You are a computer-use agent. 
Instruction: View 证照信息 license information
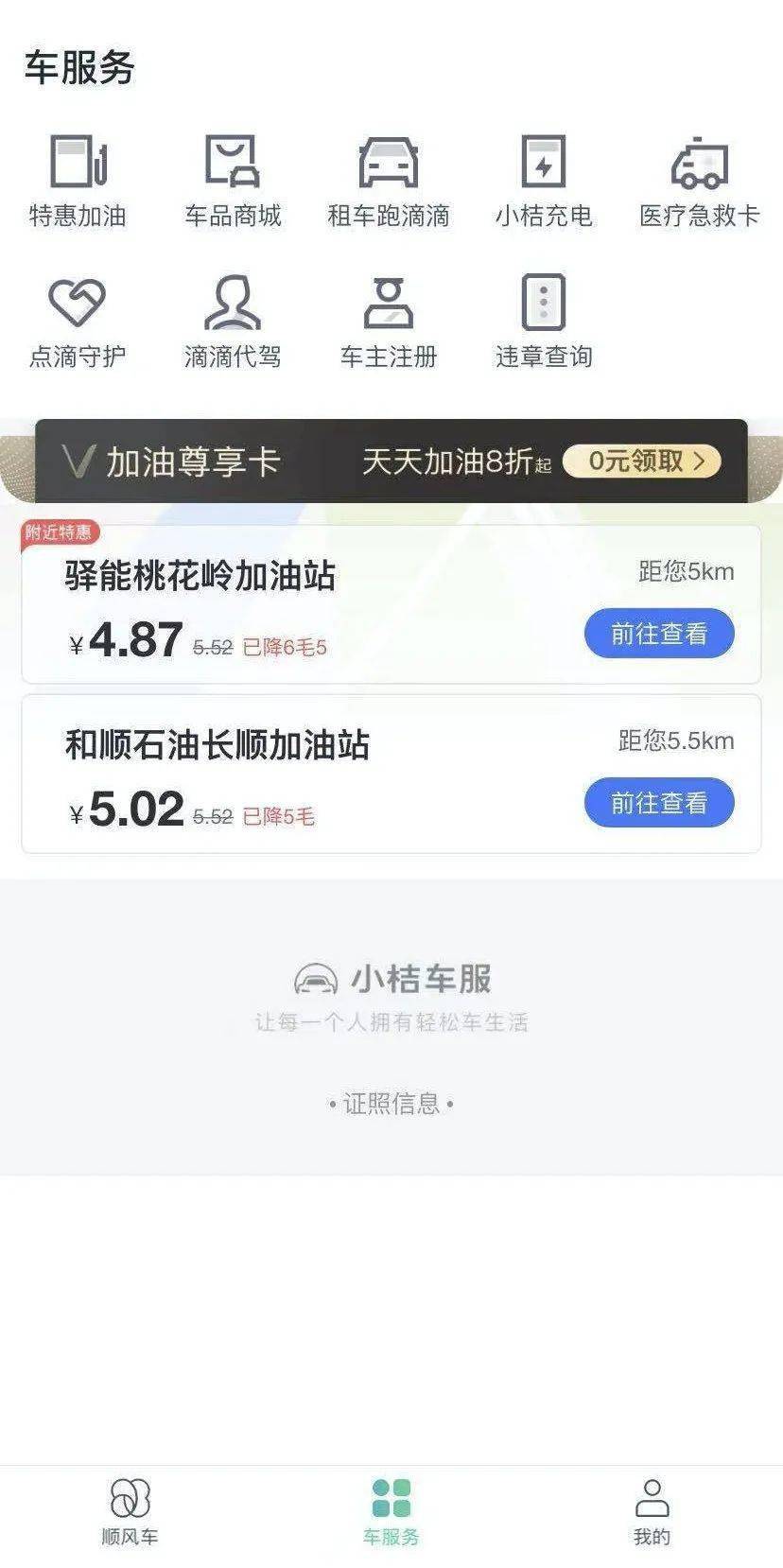click(x=391, y=1104)
